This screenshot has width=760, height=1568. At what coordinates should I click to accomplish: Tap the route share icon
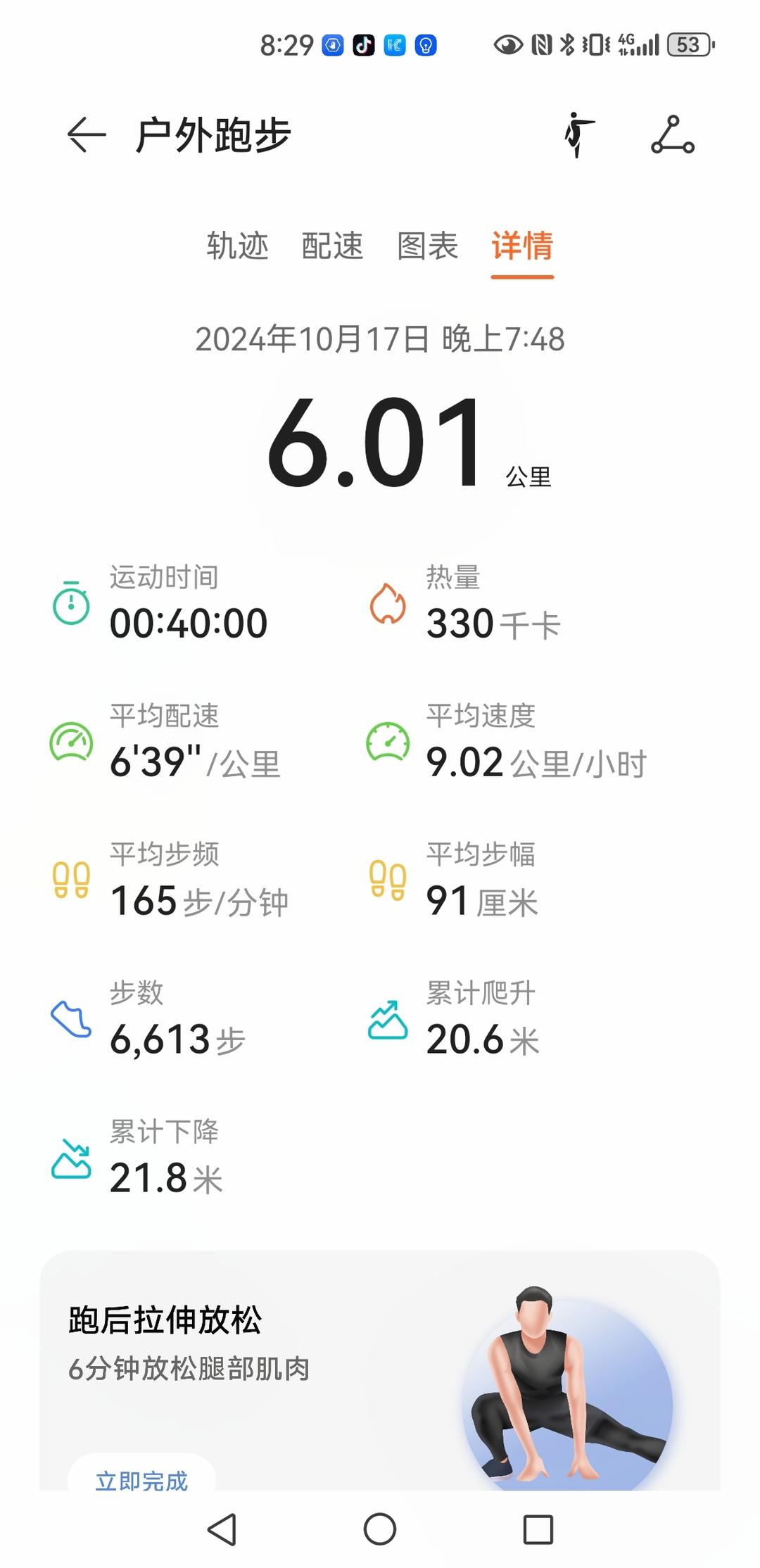[x=672, y=134]
